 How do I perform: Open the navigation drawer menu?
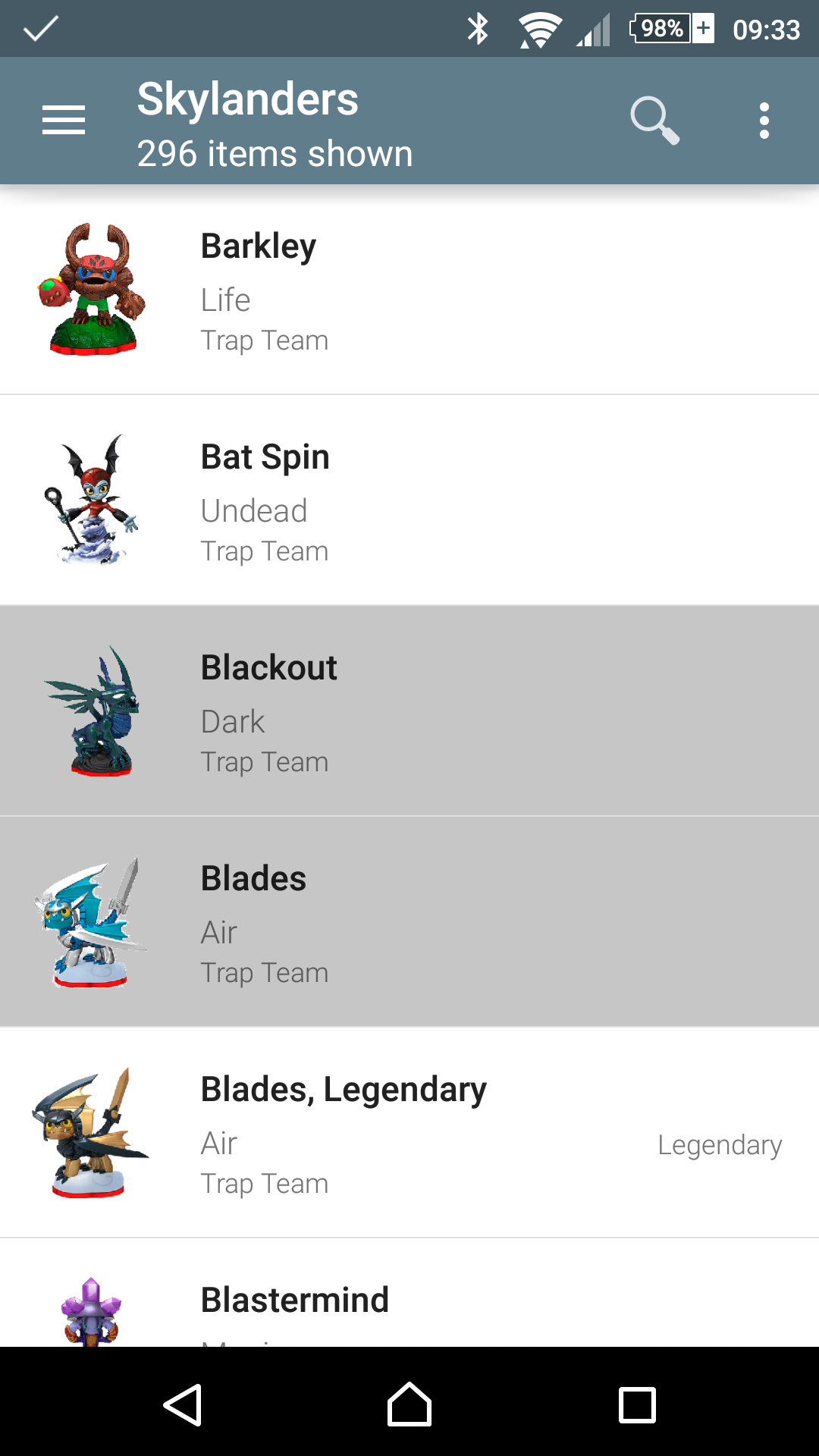(64, 121)
